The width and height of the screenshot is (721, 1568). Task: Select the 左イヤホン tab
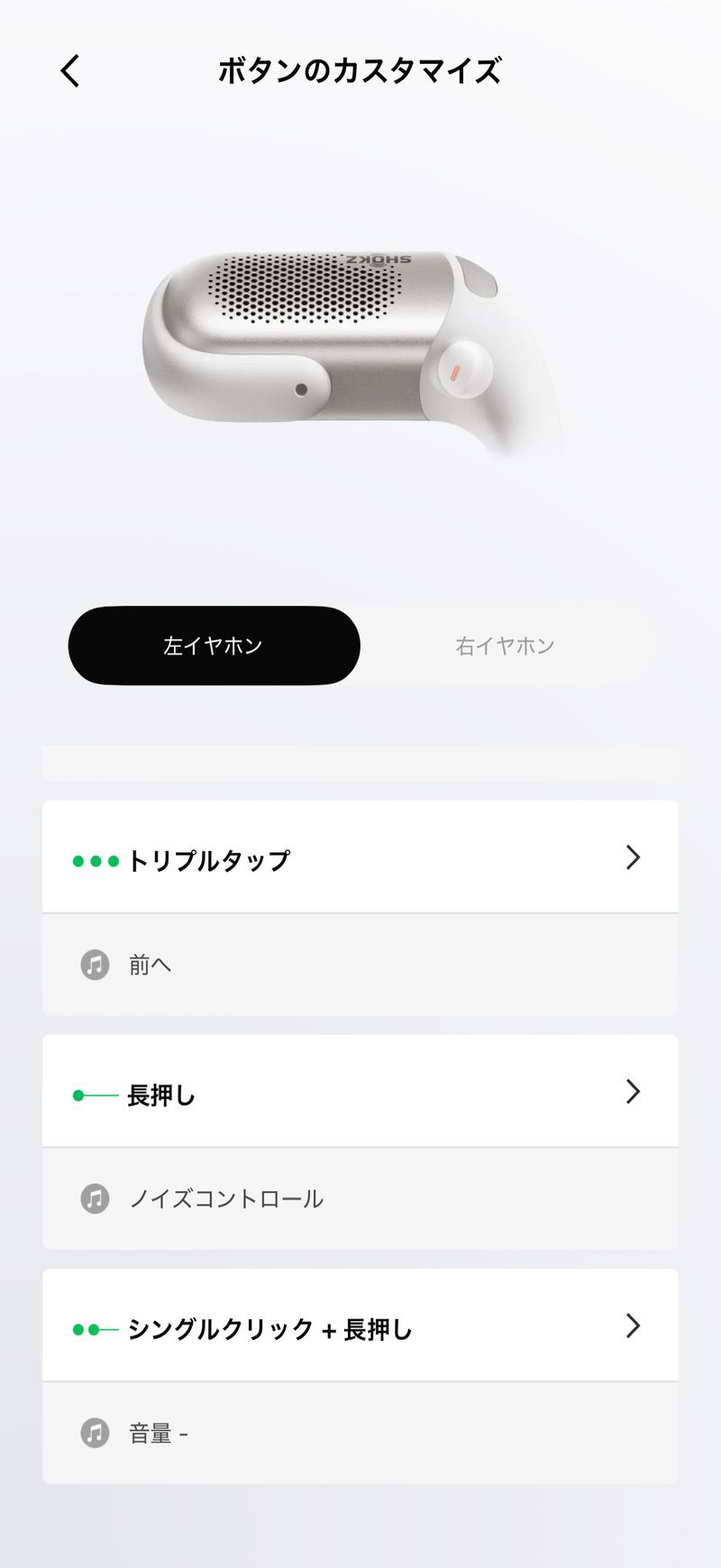click(x=214, y=646)
